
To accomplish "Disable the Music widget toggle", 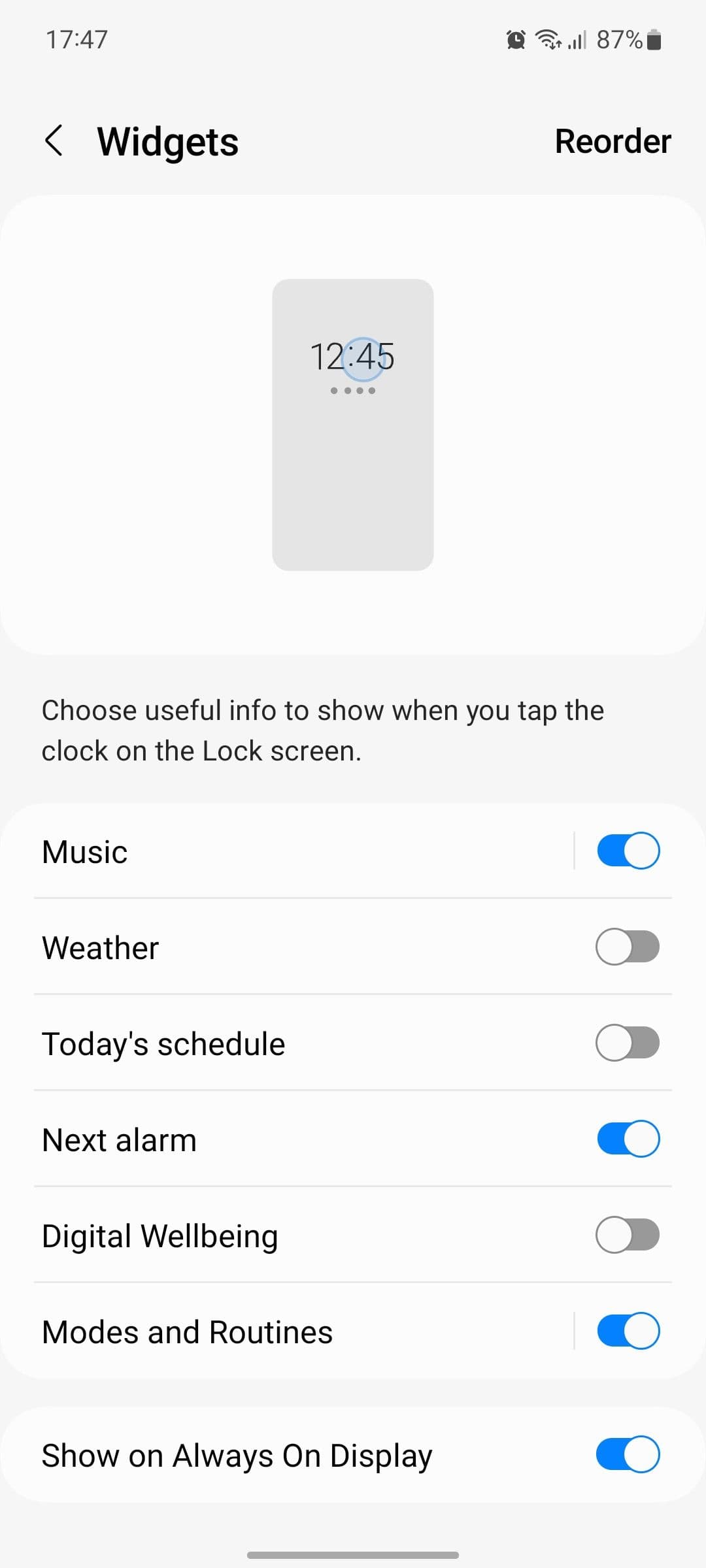I will [x=627, y=850].
